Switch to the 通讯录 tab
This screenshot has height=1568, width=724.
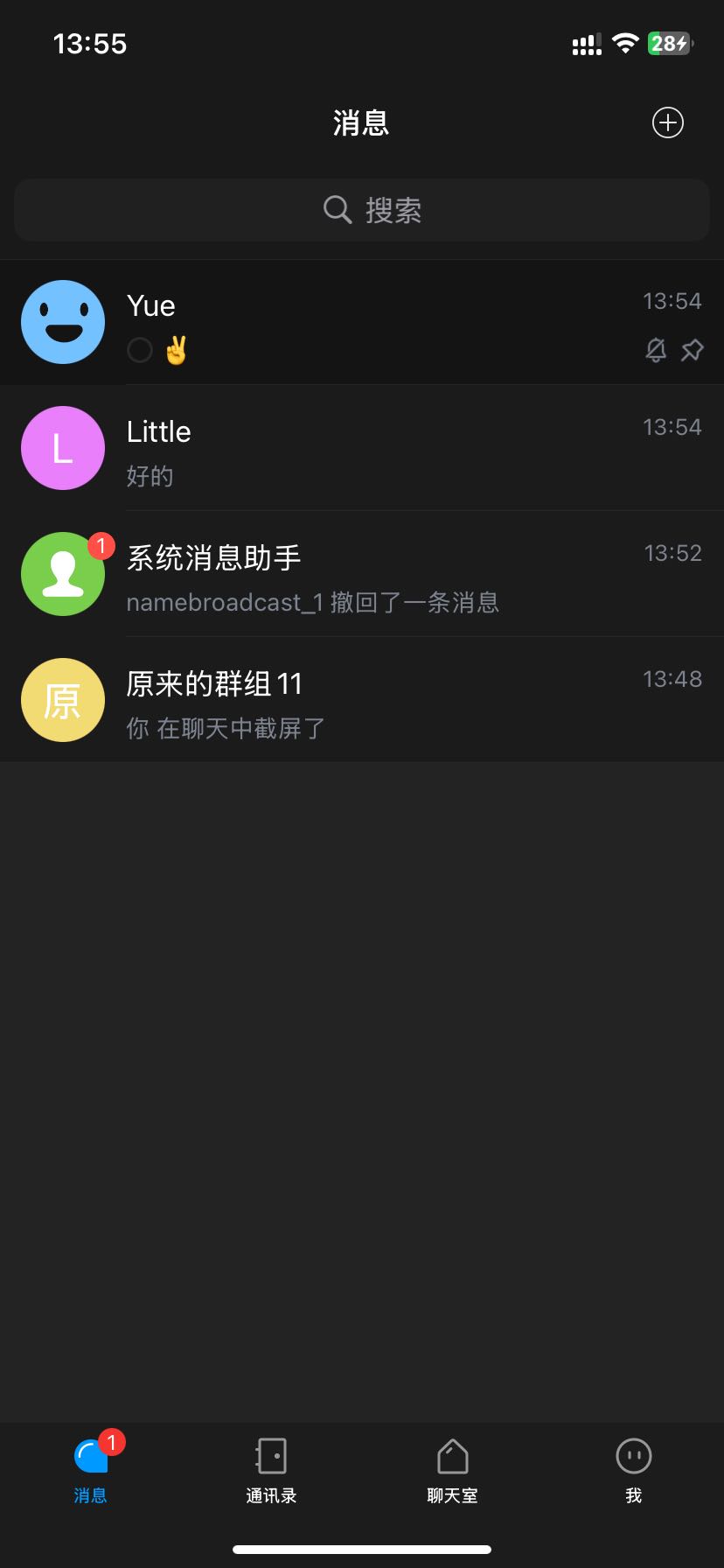[271, 1470]
